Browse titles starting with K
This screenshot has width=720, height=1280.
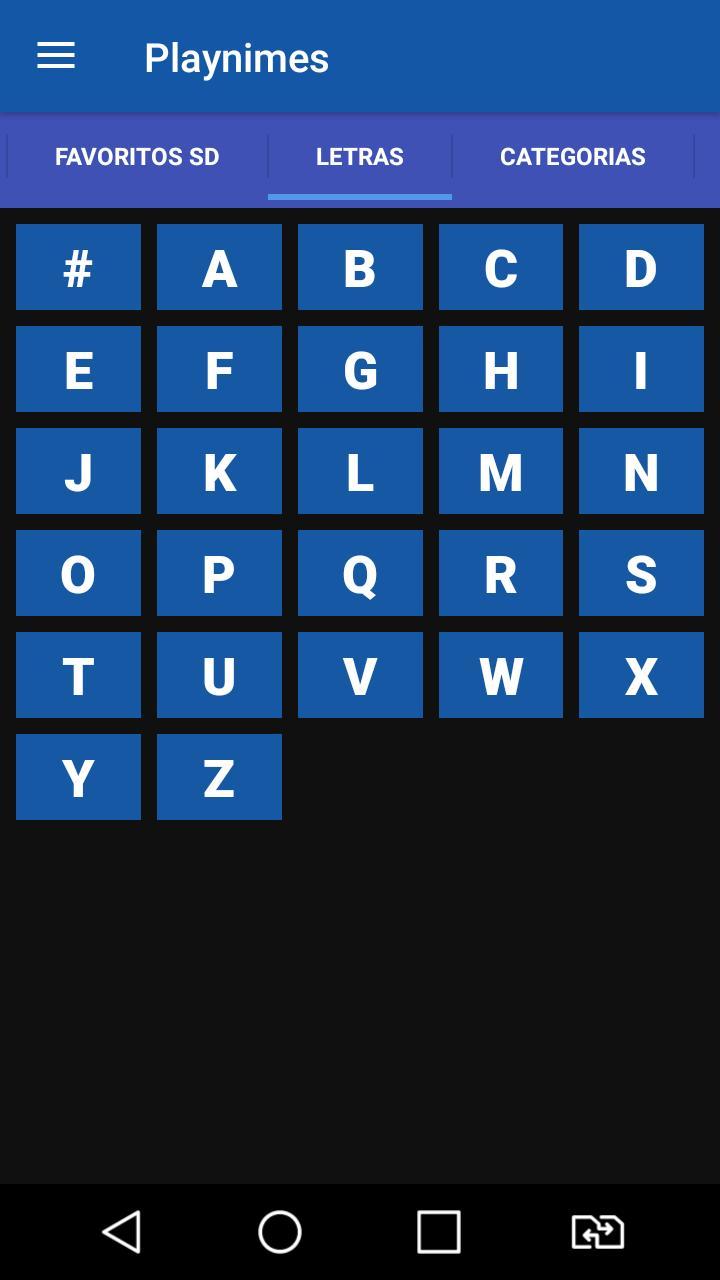[219, 471]
